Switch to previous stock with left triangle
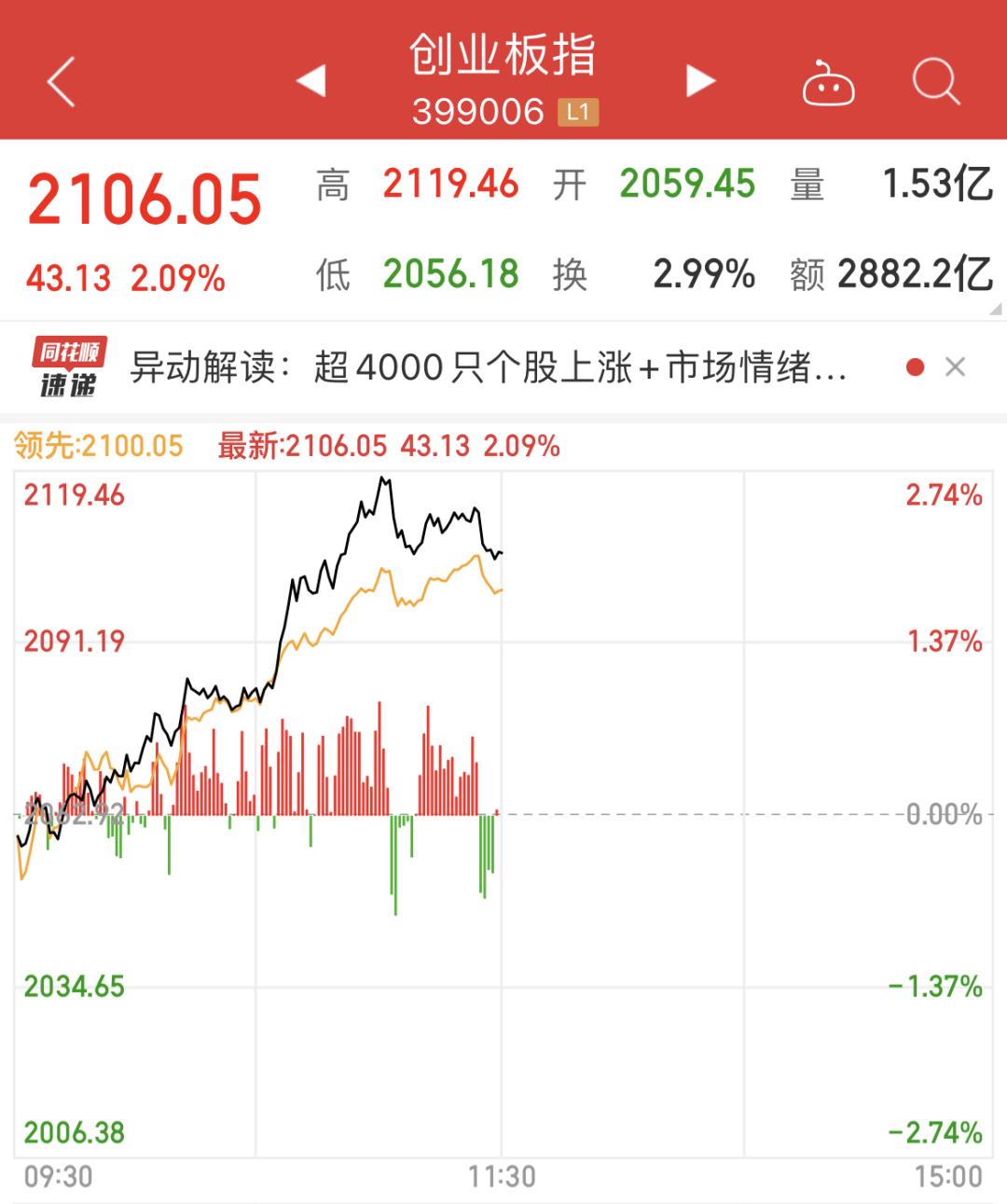 (310, 82)
